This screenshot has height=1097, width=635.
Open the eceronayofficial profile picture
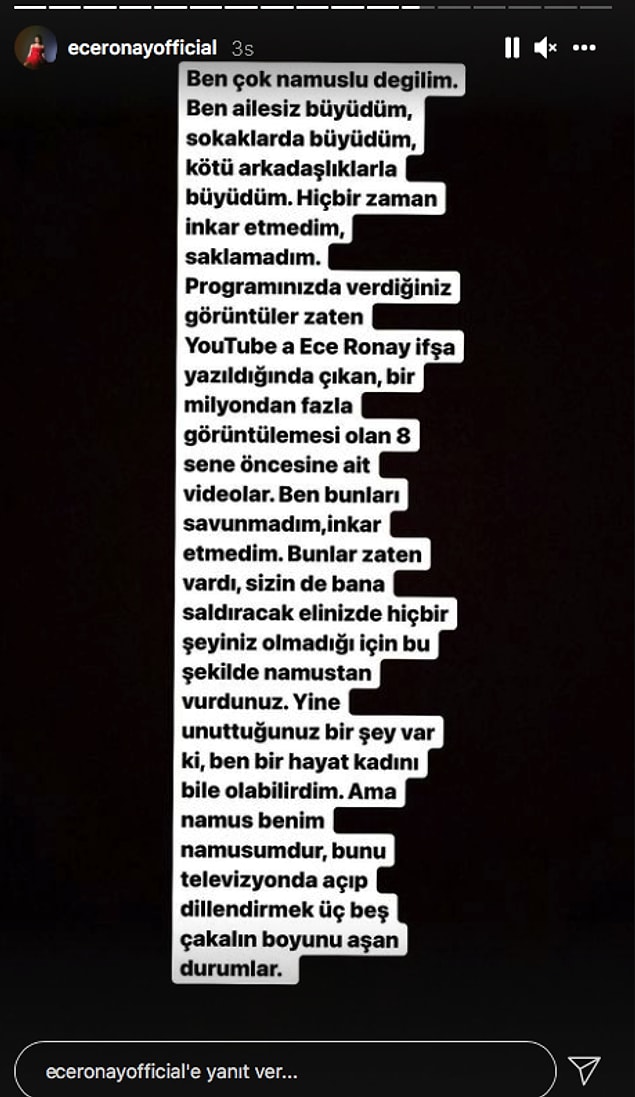click(35, 47)
